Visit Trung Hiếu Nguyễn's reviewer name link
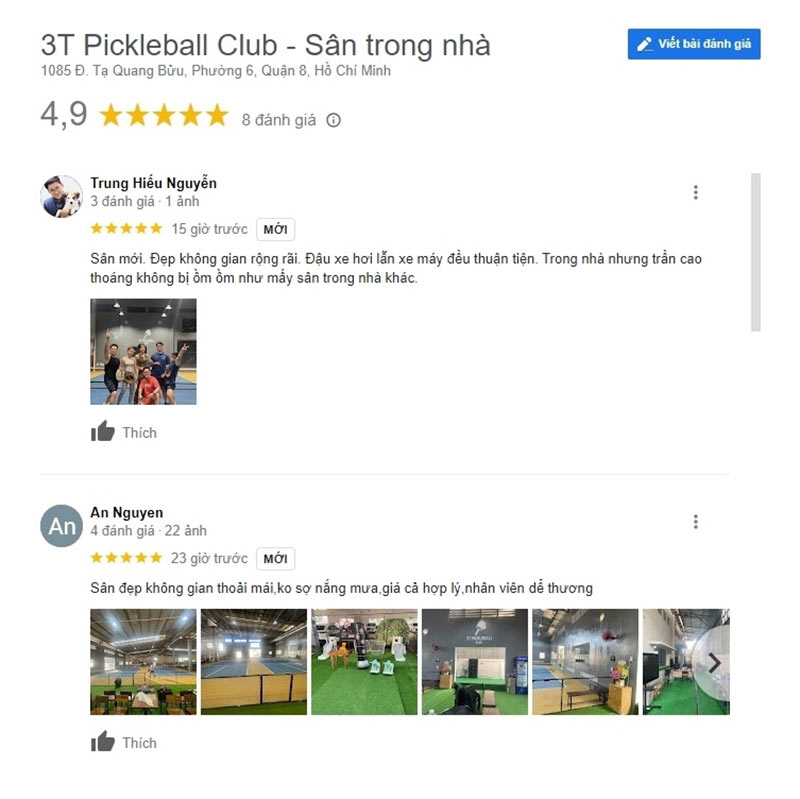800x799 pixels. point(153,183)
